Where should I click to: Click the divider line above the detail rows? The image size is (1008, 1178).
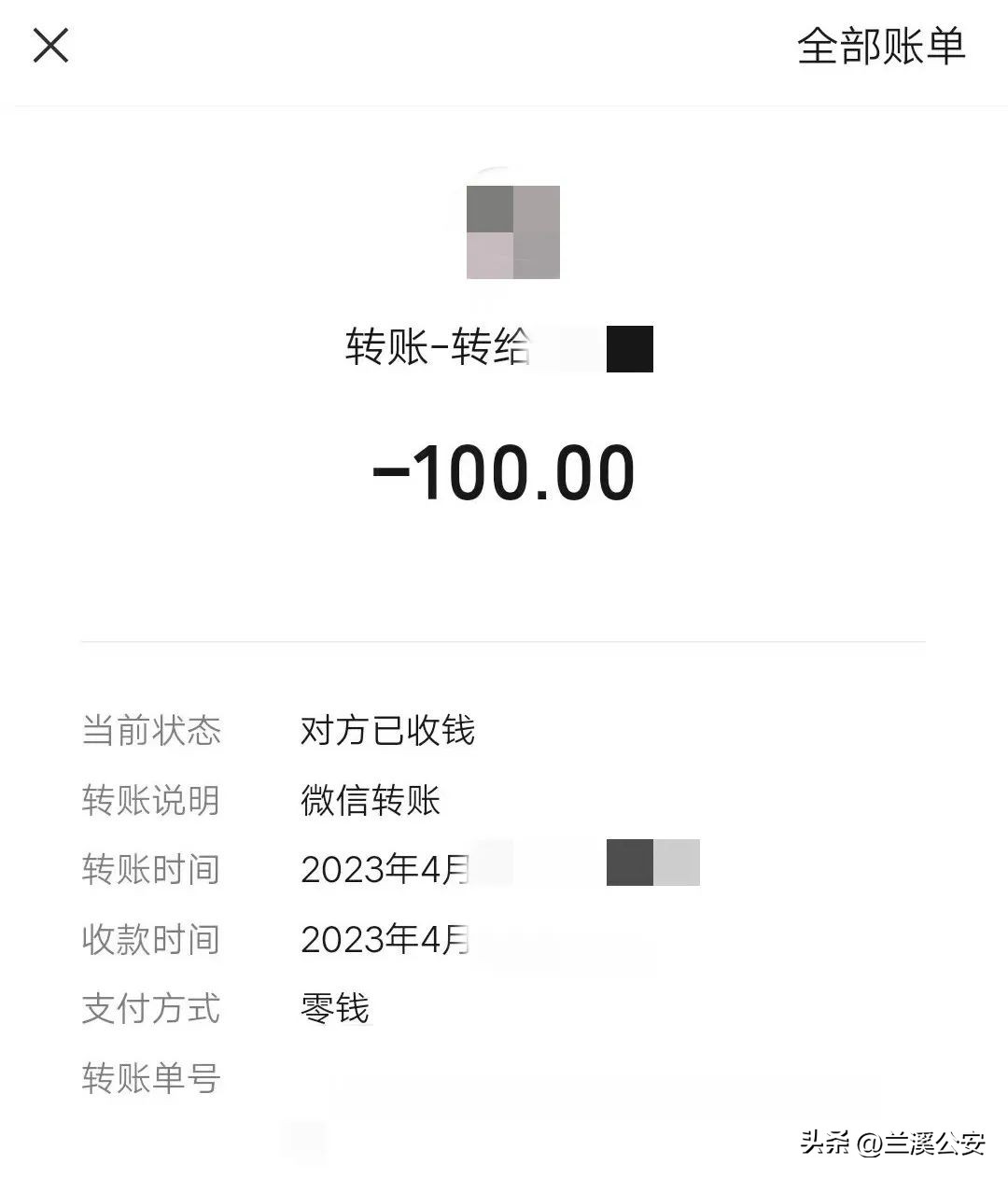(502, 640)
